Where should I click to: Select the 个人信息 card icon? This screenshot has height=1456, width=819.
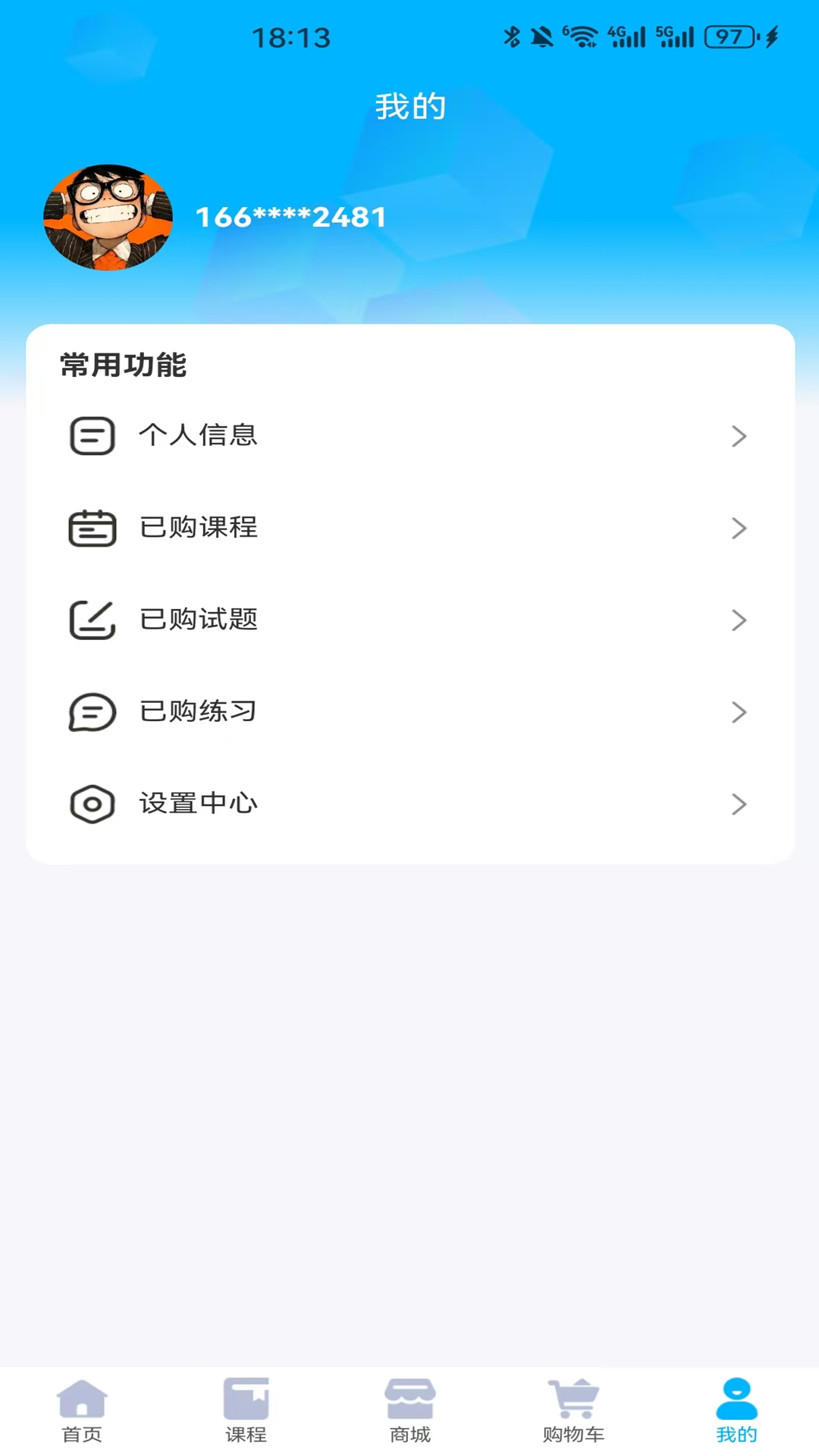(x=92, y=436)
